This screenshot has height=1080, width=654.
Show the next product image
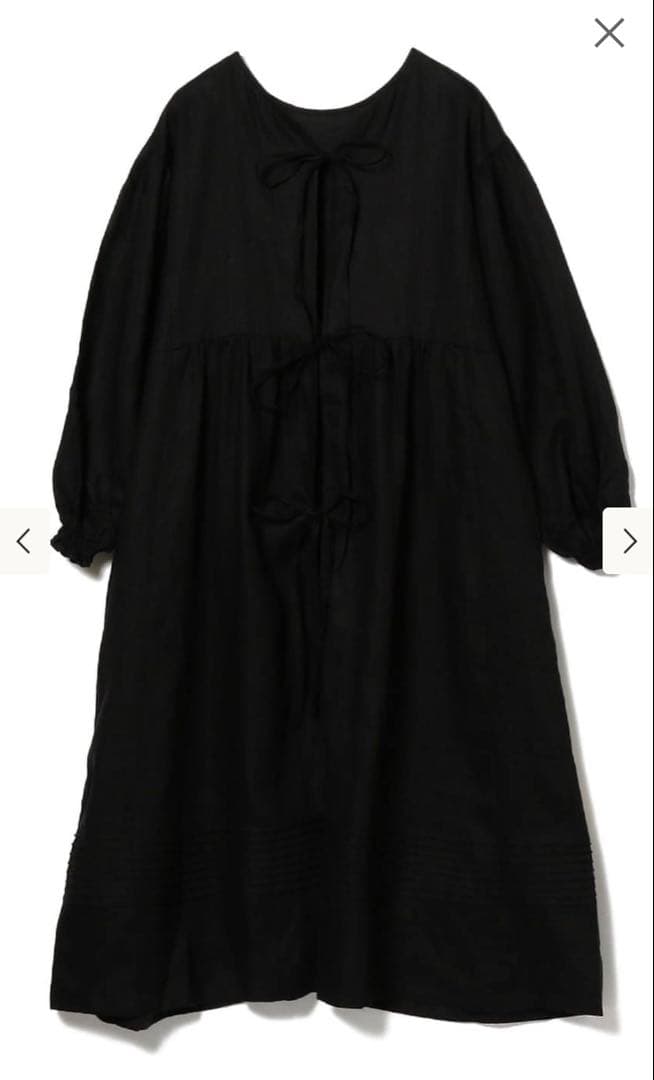629,541
